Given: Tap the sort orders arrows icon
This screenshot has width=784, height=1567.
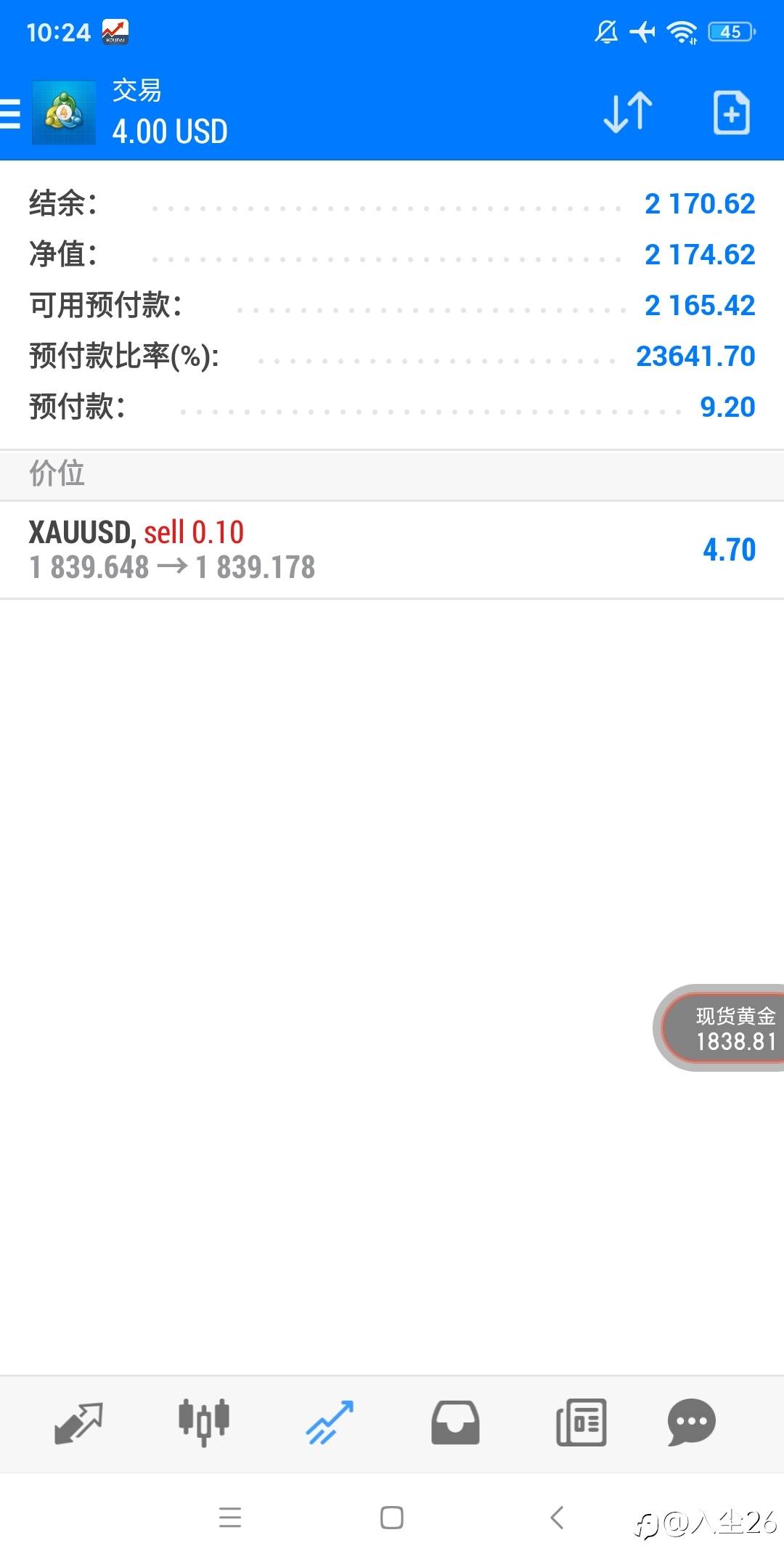Looking at the screenshot, I should point(628,113).
